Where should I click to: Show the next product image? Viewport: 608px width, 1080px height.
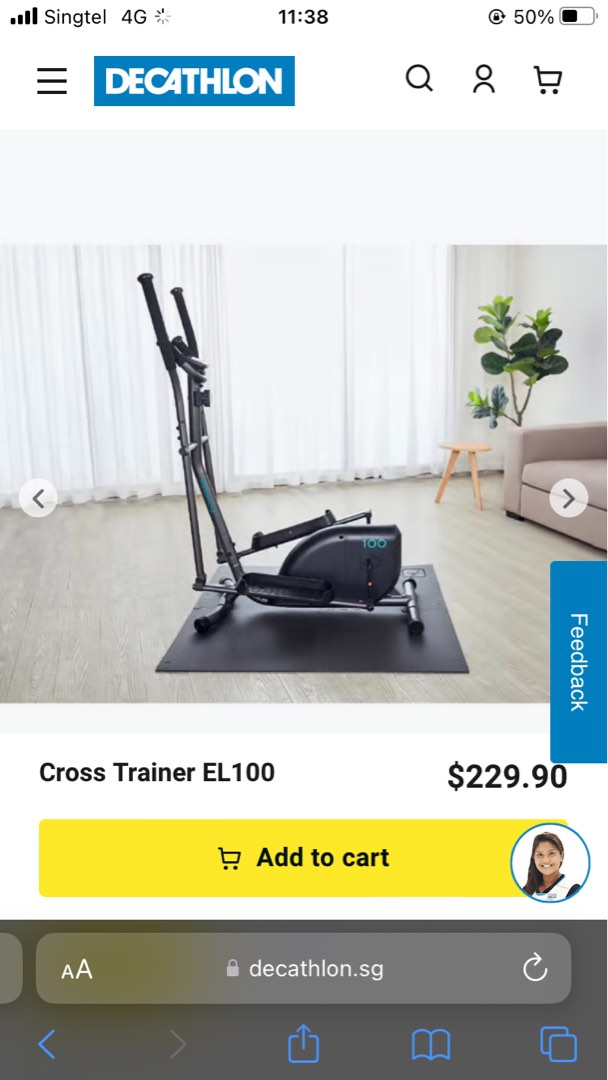pyautogui.click(x=569, y=498)
